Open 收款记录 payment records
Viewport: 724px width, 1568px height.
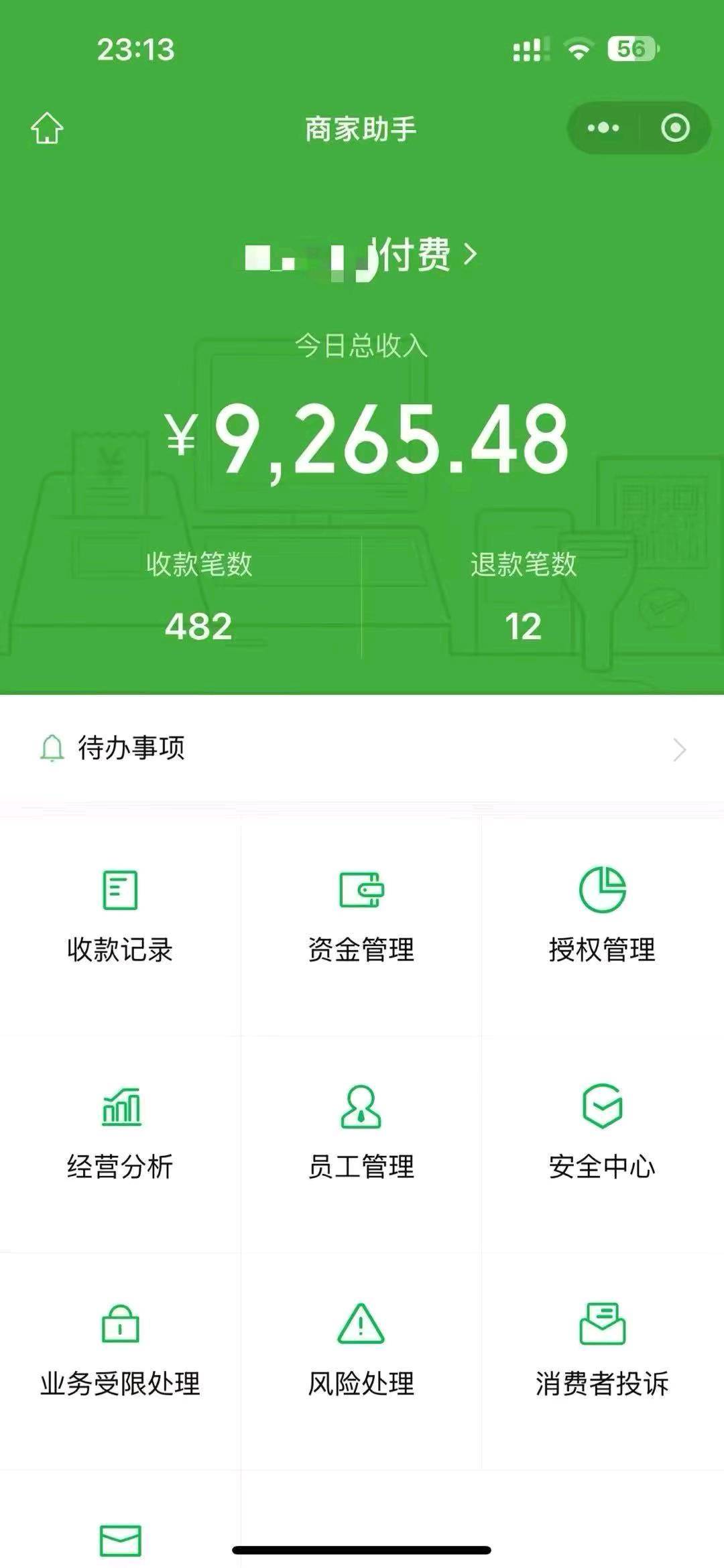120,918
